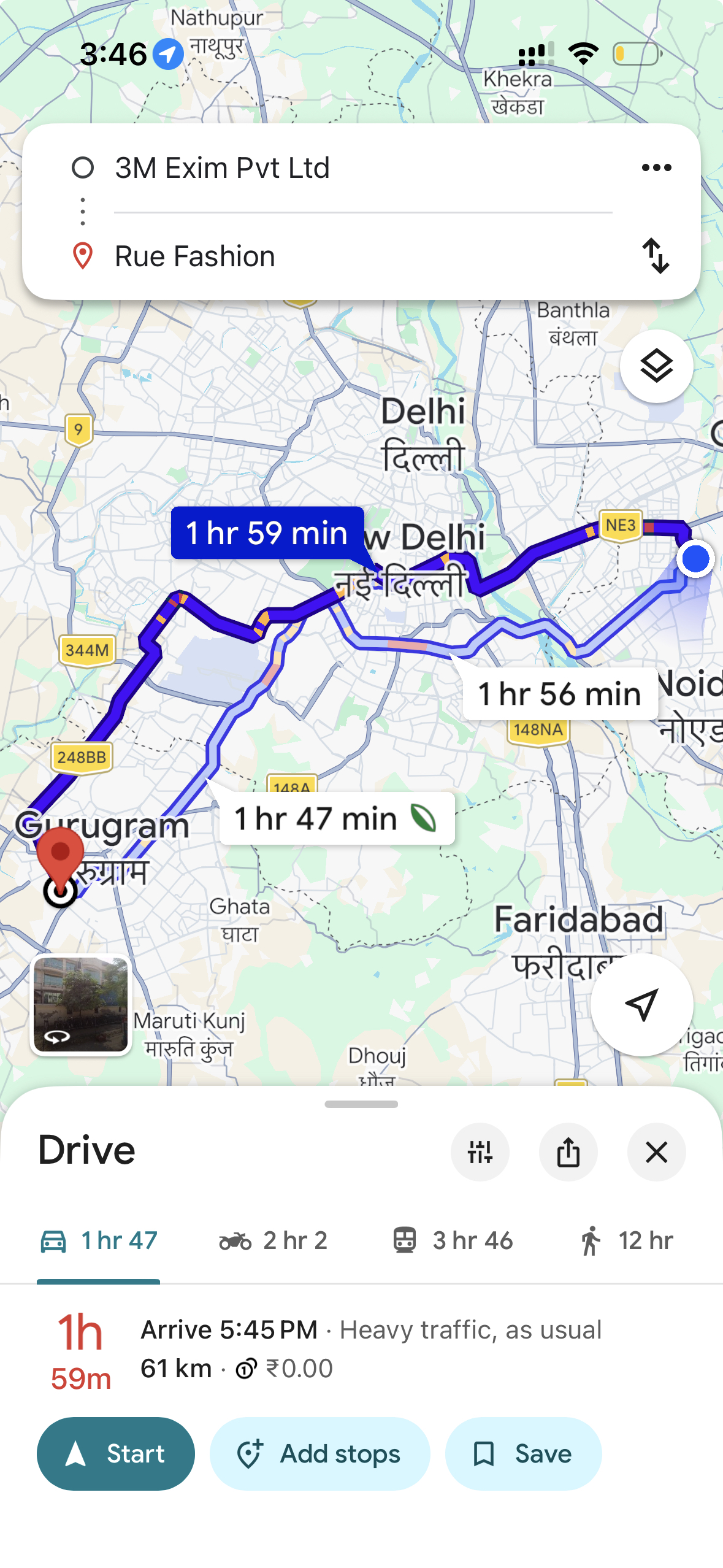Edit the destination Rue Fashion

(x=195, y=256)
